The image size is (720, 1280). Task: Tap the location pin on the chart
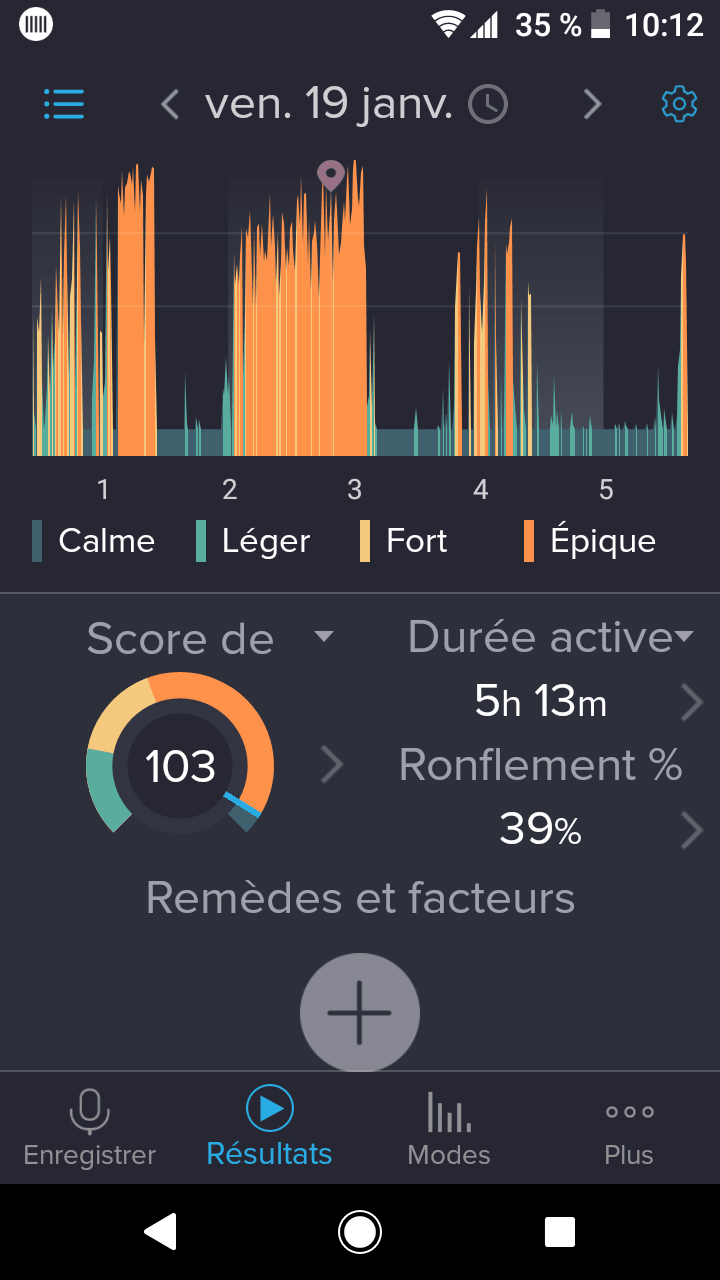pos(331,176)
